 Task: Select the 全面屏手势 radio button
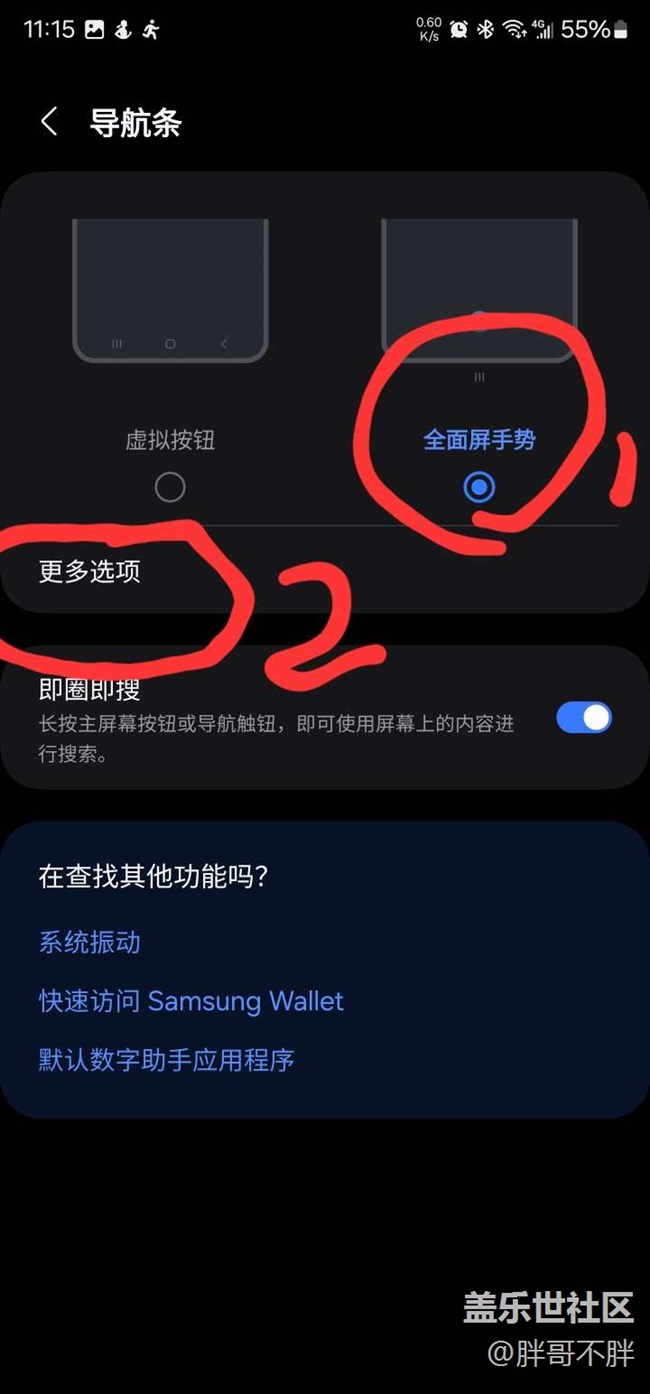tap(480, 487)
